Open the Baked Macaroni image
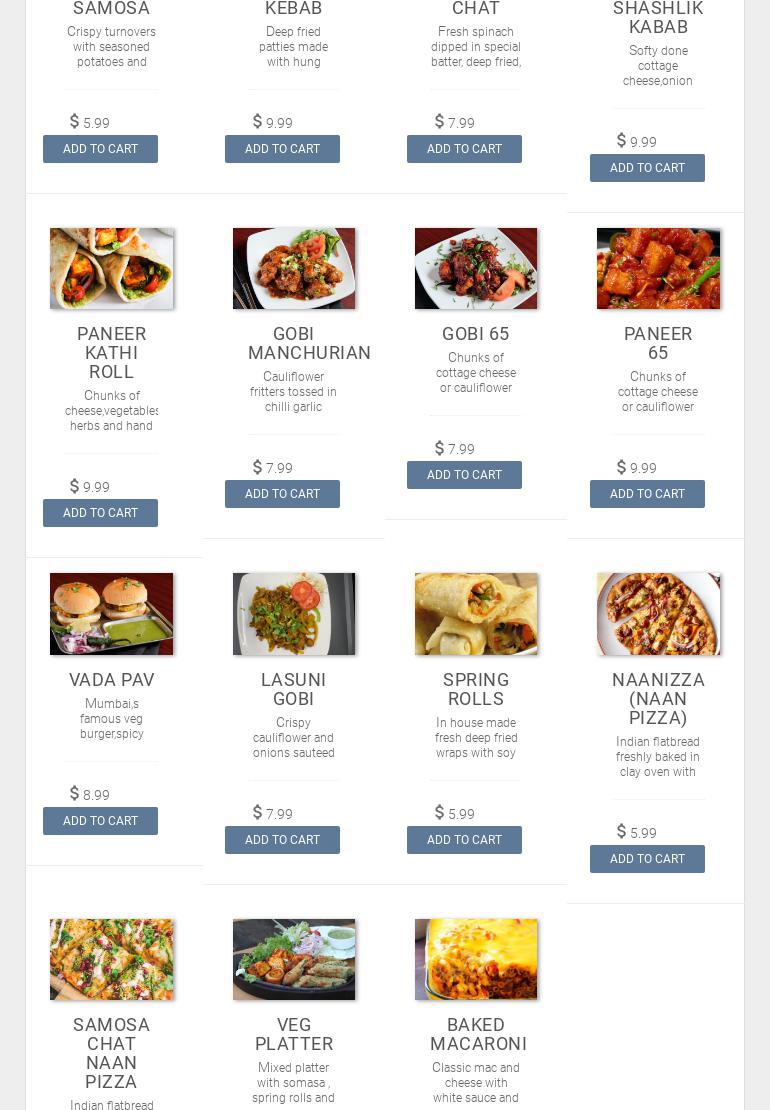Screen dimensions: 770x1110 (x=476, y=959)
